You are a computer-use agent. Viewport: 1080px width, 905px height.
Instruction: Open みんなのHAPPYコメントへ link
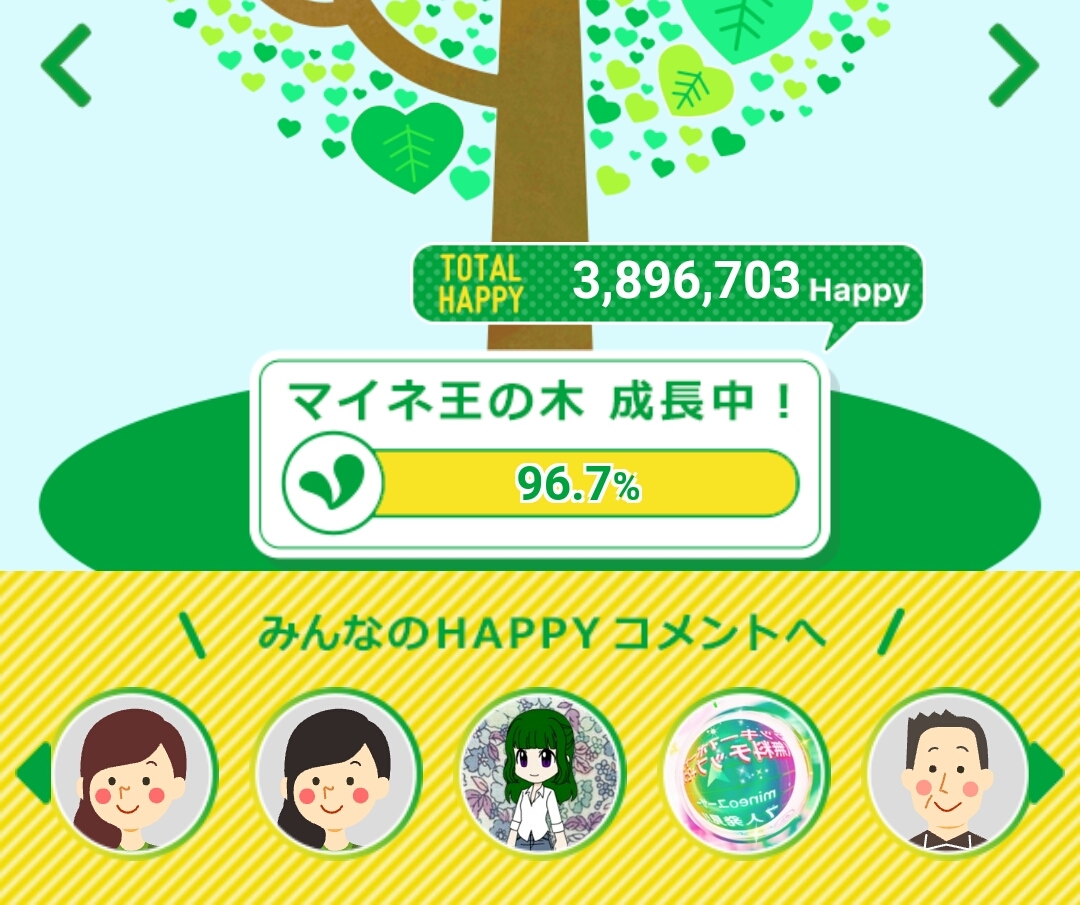pos(541,633)
